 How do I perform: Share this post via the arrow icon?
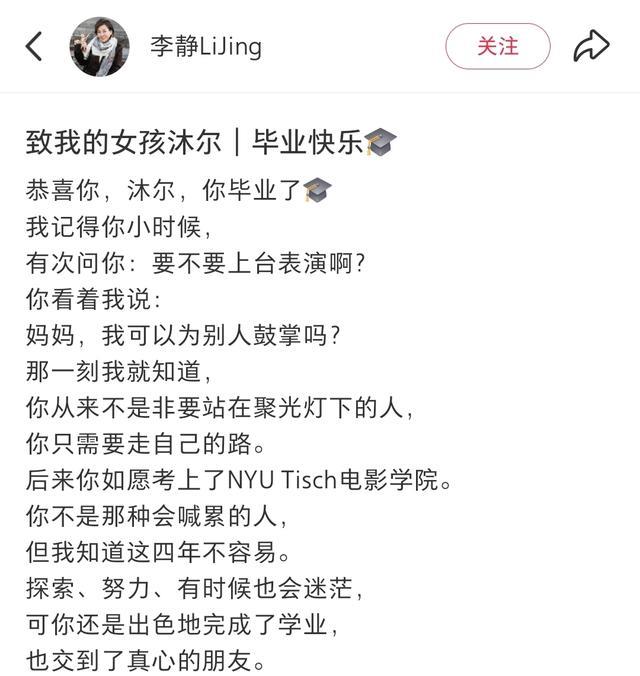click(591, 46)
